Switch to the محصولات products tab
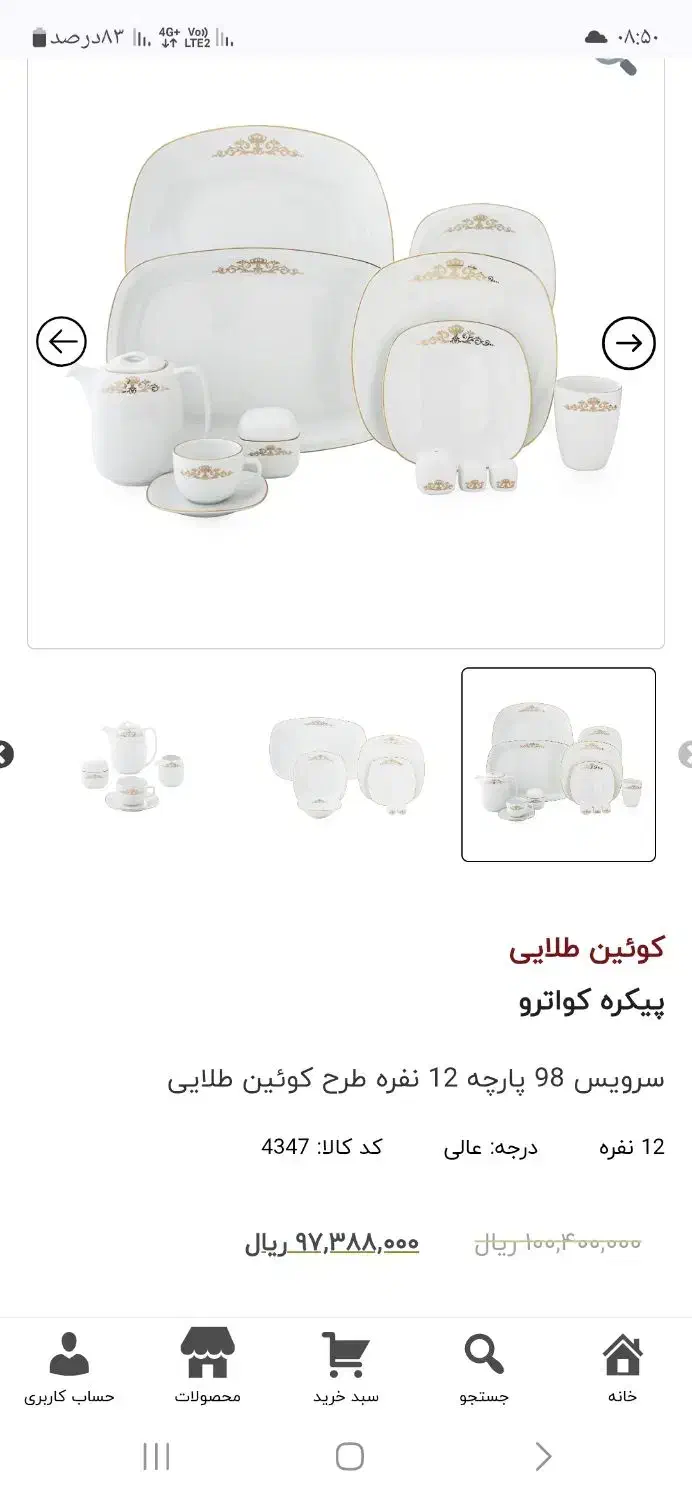Image resolution: width=692 pixels, height=1500 pixels. (x=207, y=1368)
